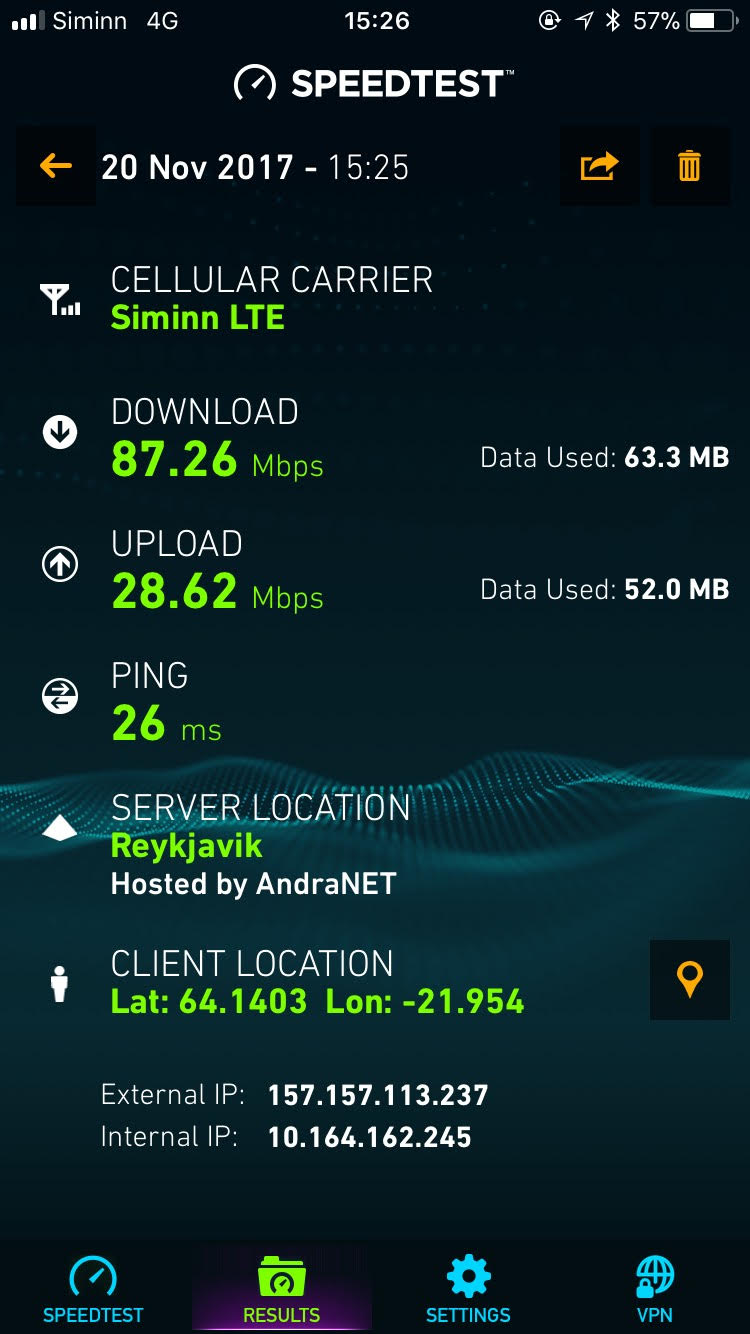Switch to the Speedtest tab
This screenshot has height=1334, width=750.
click(x=93, y=1289)
